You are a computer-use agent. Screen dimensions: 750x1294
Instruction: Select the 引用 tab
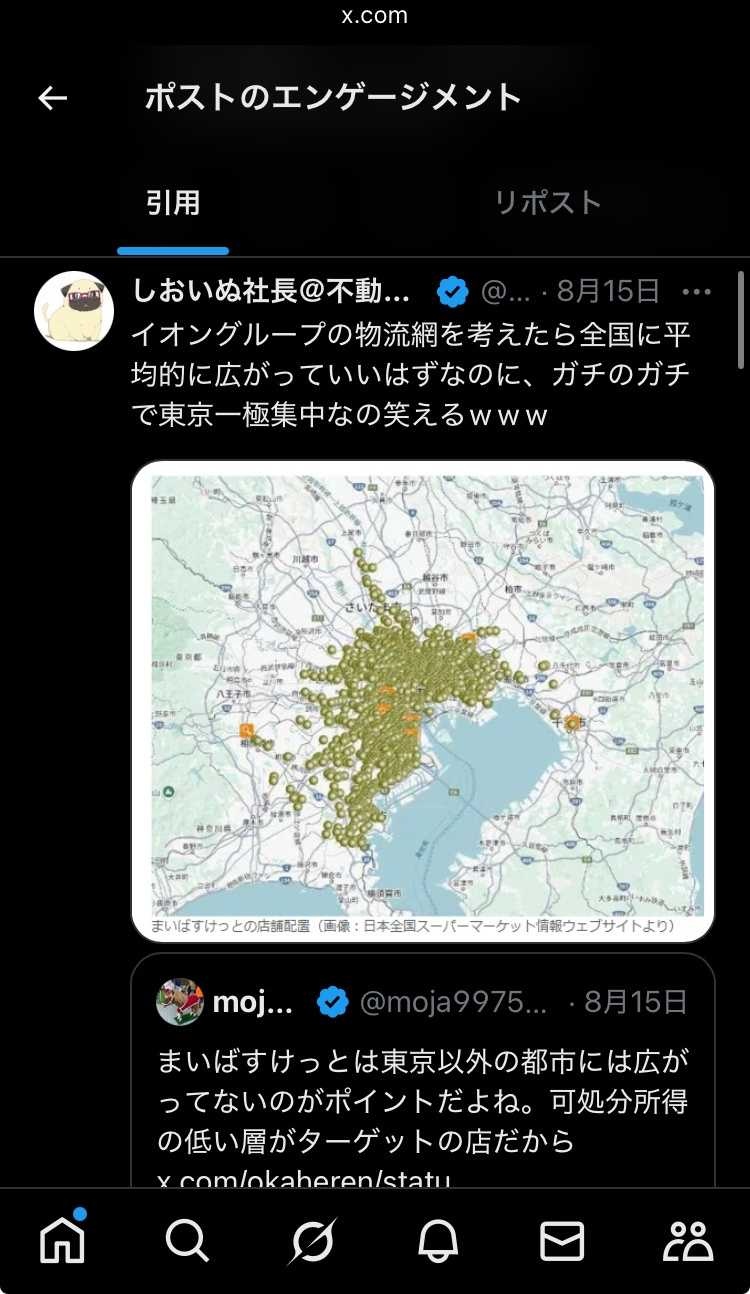[173, 203]
